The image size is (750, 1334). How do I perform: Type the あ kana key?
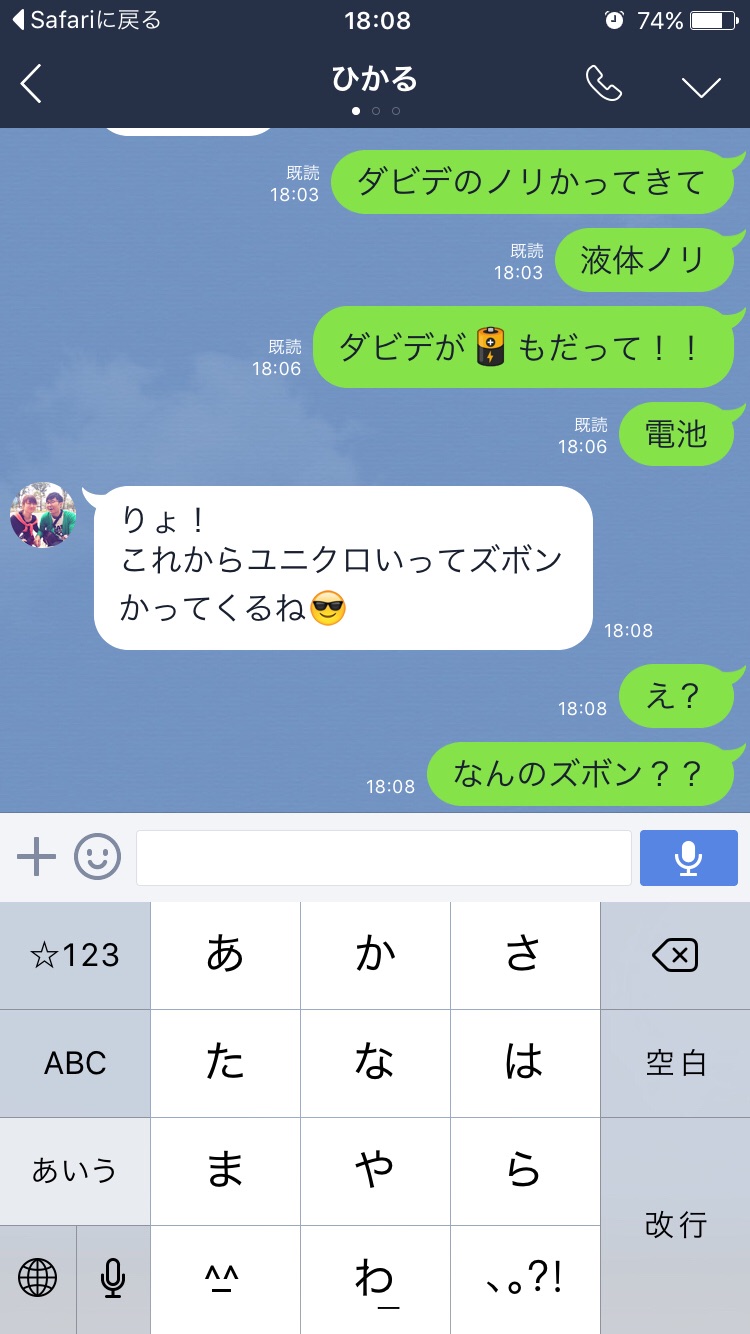225,956
